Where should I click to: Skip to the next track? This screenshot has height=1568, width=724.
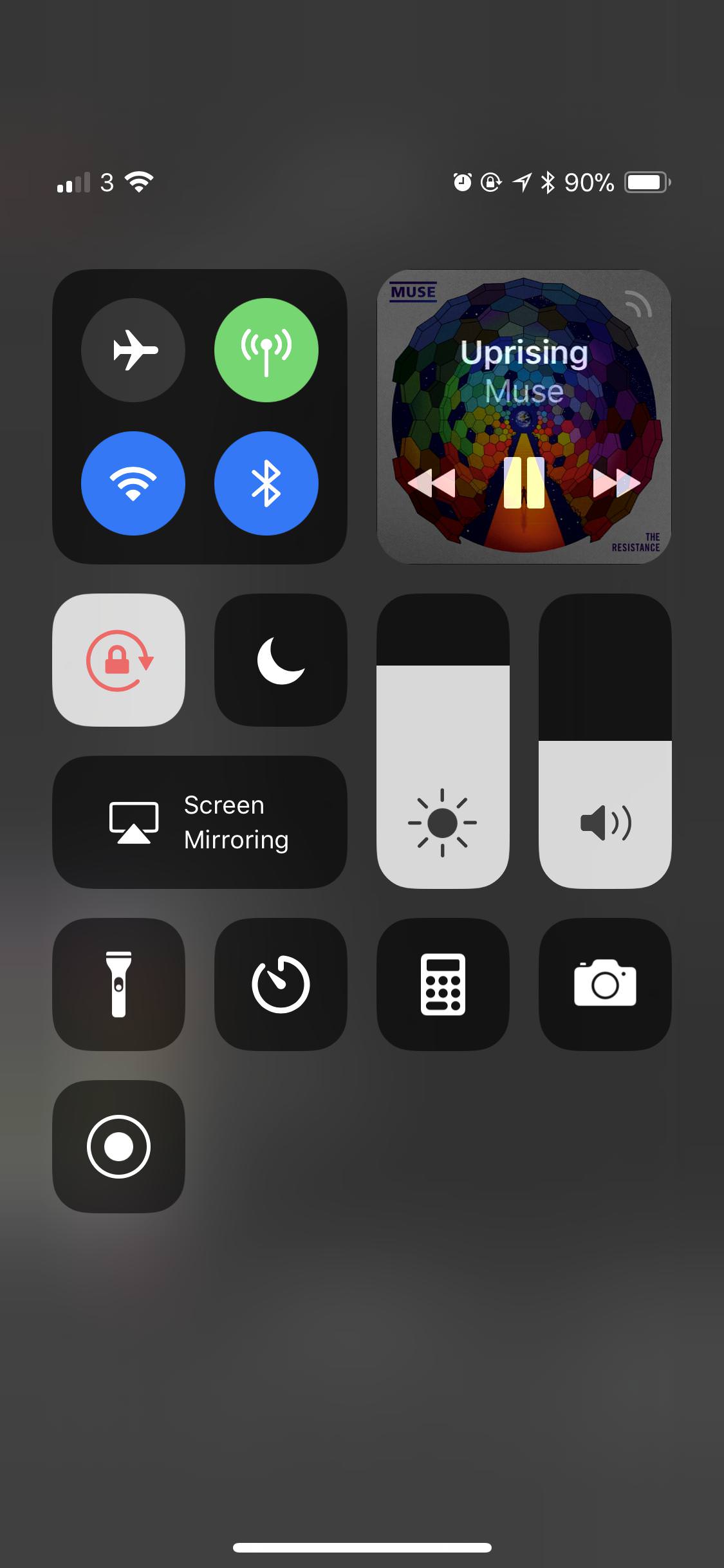616,483
